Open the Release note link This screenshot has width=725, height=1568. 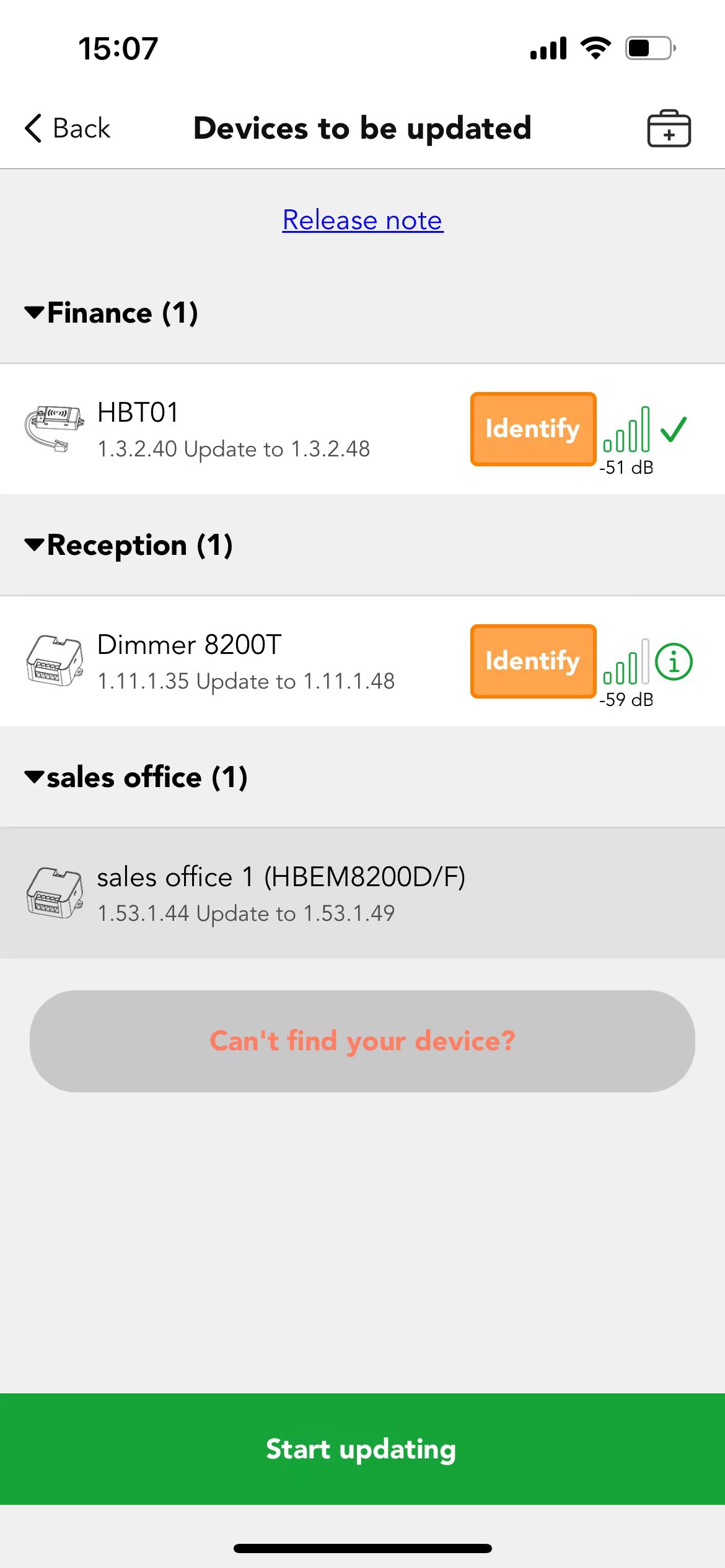362,220
